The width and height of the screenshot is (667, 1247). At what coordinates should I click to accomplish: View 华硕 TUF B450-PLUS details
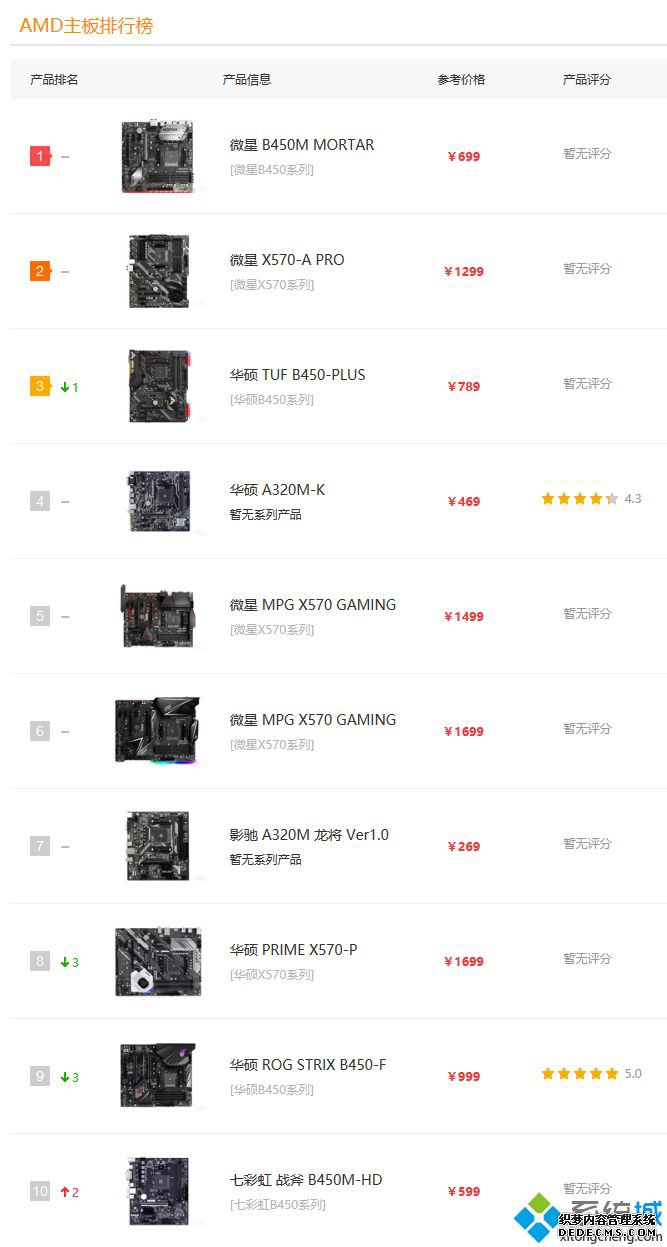click(x=297, y=375)
